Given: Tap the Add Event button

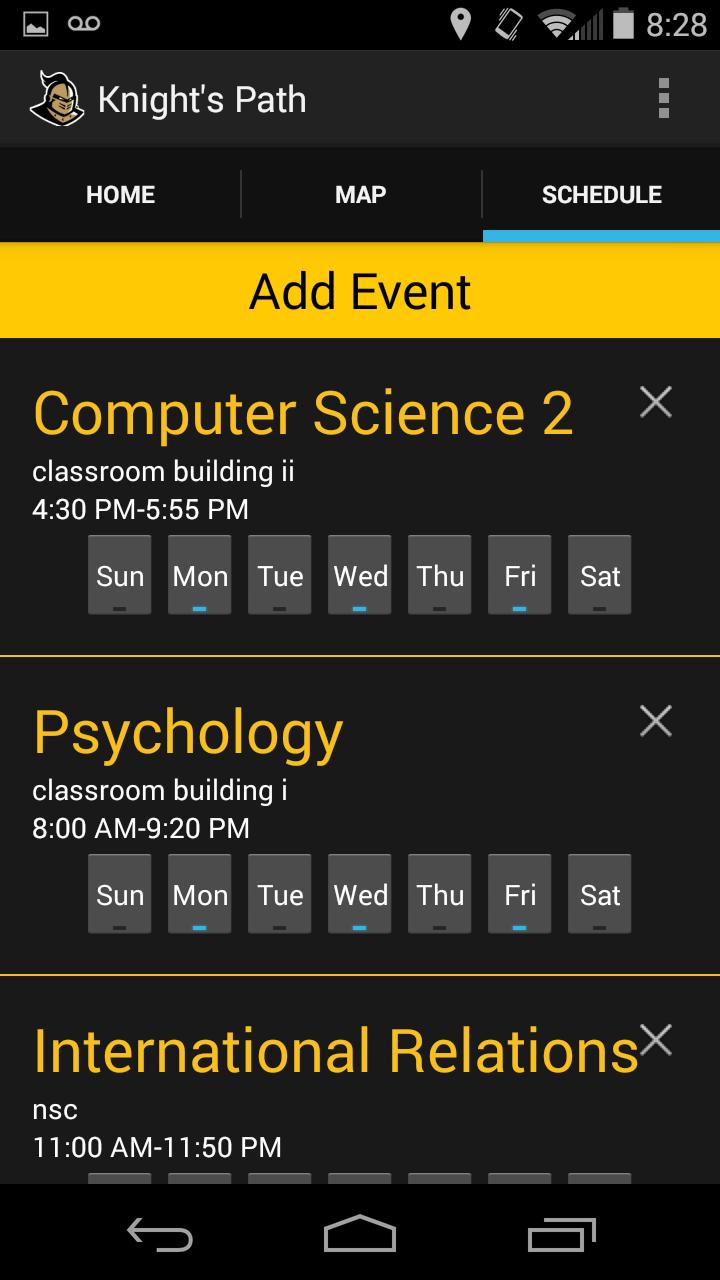Looking at the screenshot, I should click(x=360, y=291).
